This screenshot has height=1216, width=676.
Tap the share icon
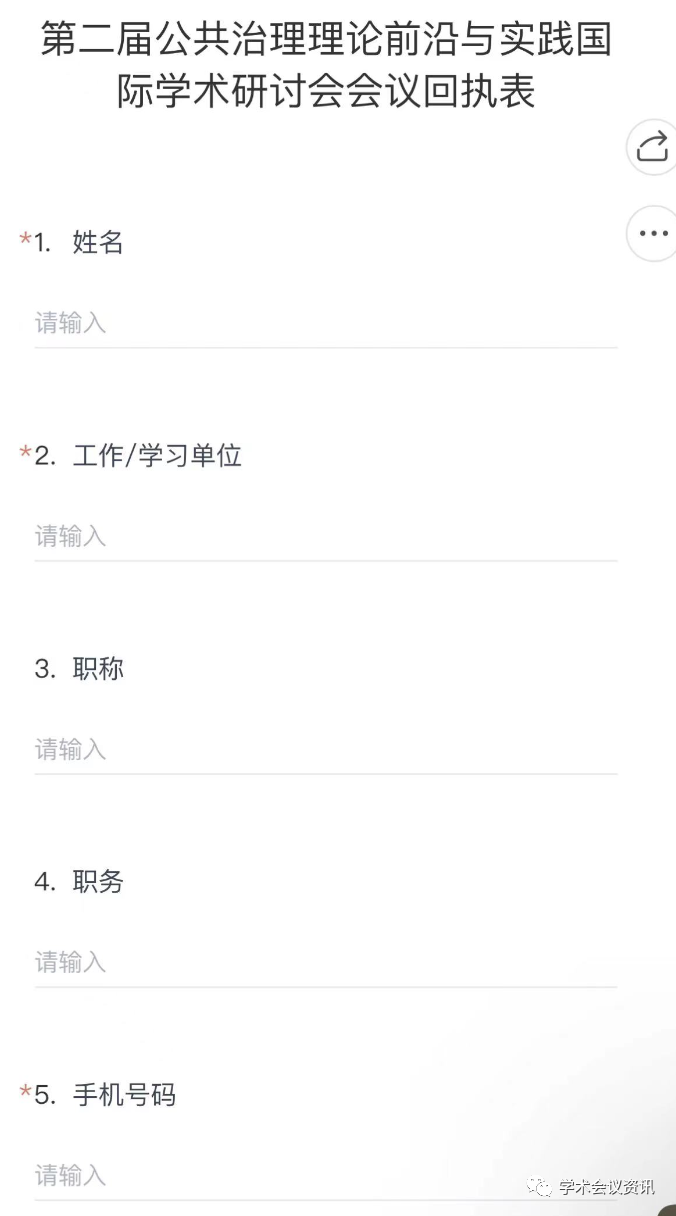652,147
